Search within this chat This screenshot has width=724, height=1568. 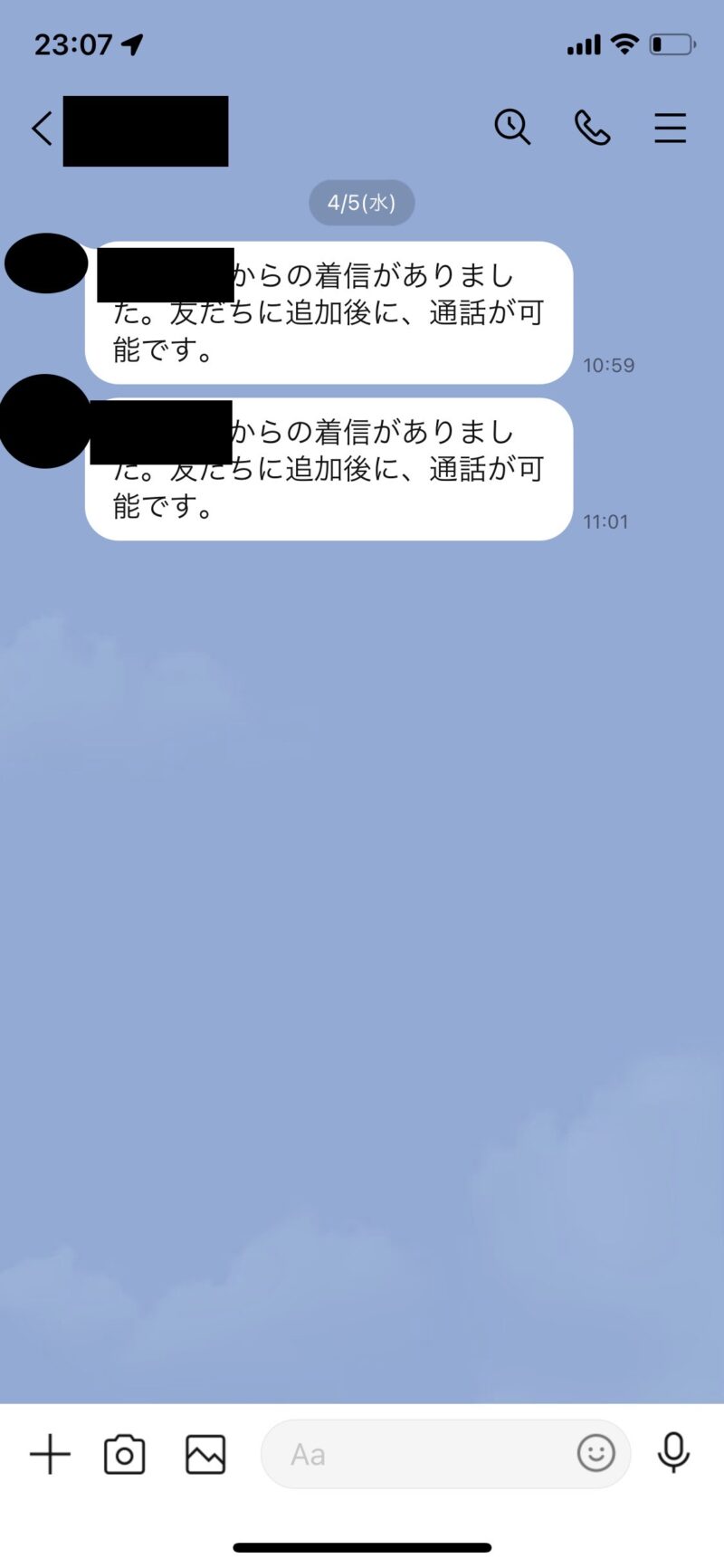coord(512,128)
